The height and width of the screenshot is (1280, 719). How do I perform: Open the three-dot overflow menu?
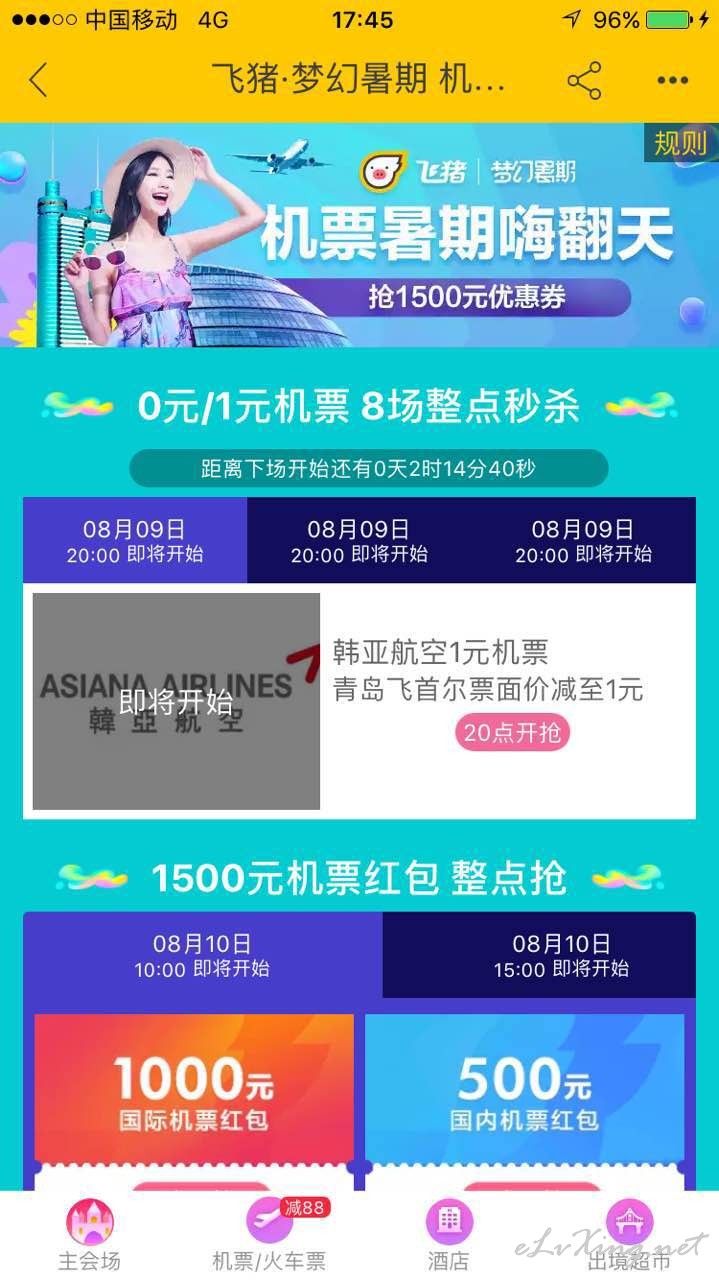tap(672, 81)
